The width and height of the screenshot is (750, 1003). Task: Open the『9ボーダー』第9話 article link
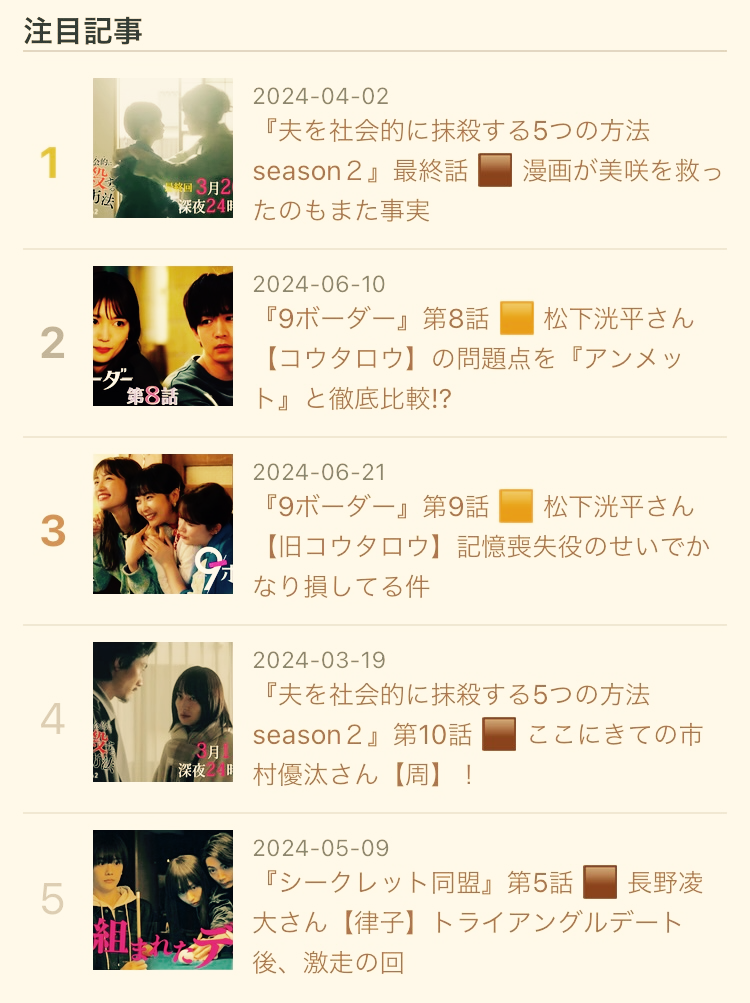(x=470, y=547)
